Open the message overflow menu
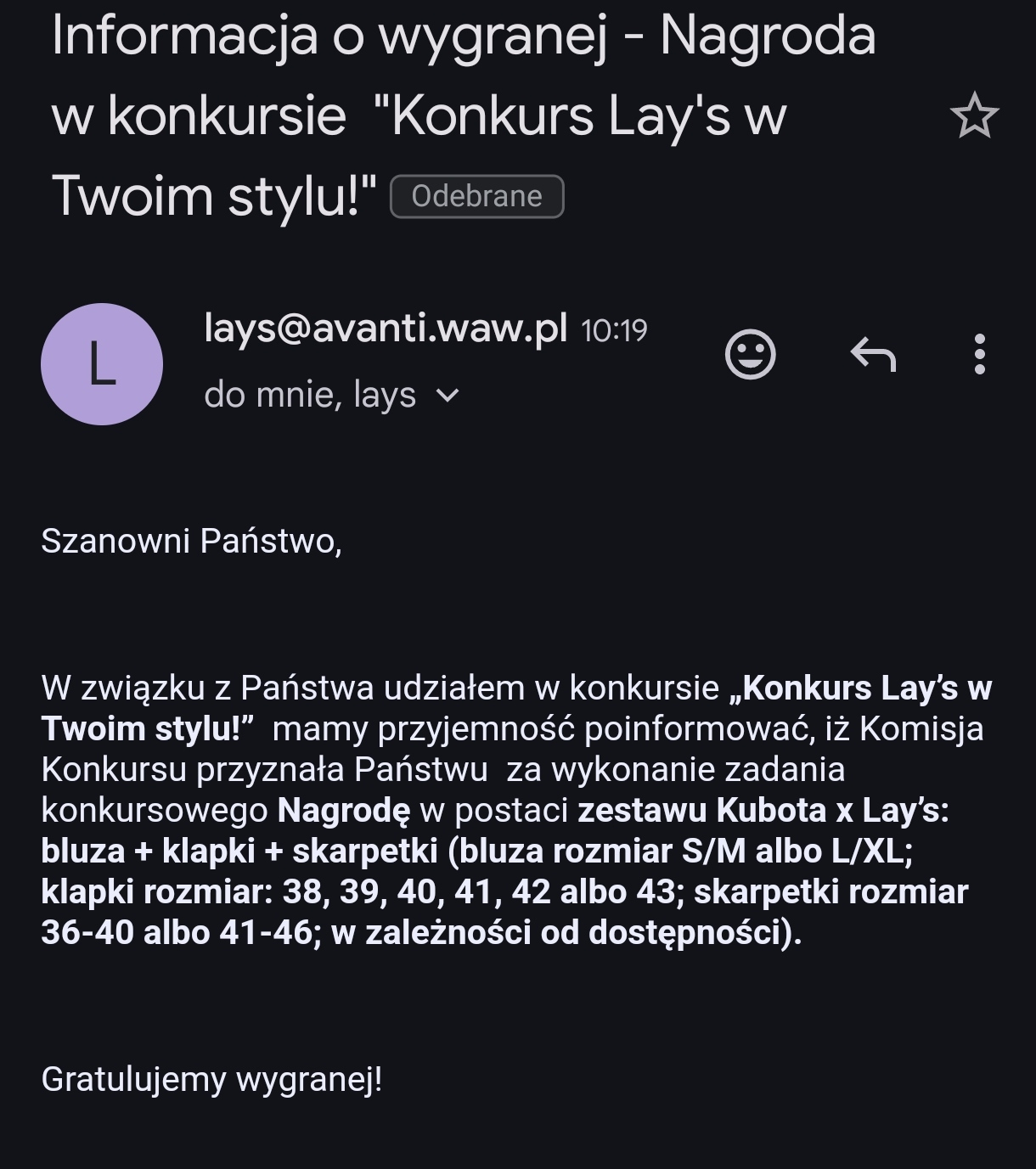Viewport: 1036px width, 1169px height. coord(979,354)
